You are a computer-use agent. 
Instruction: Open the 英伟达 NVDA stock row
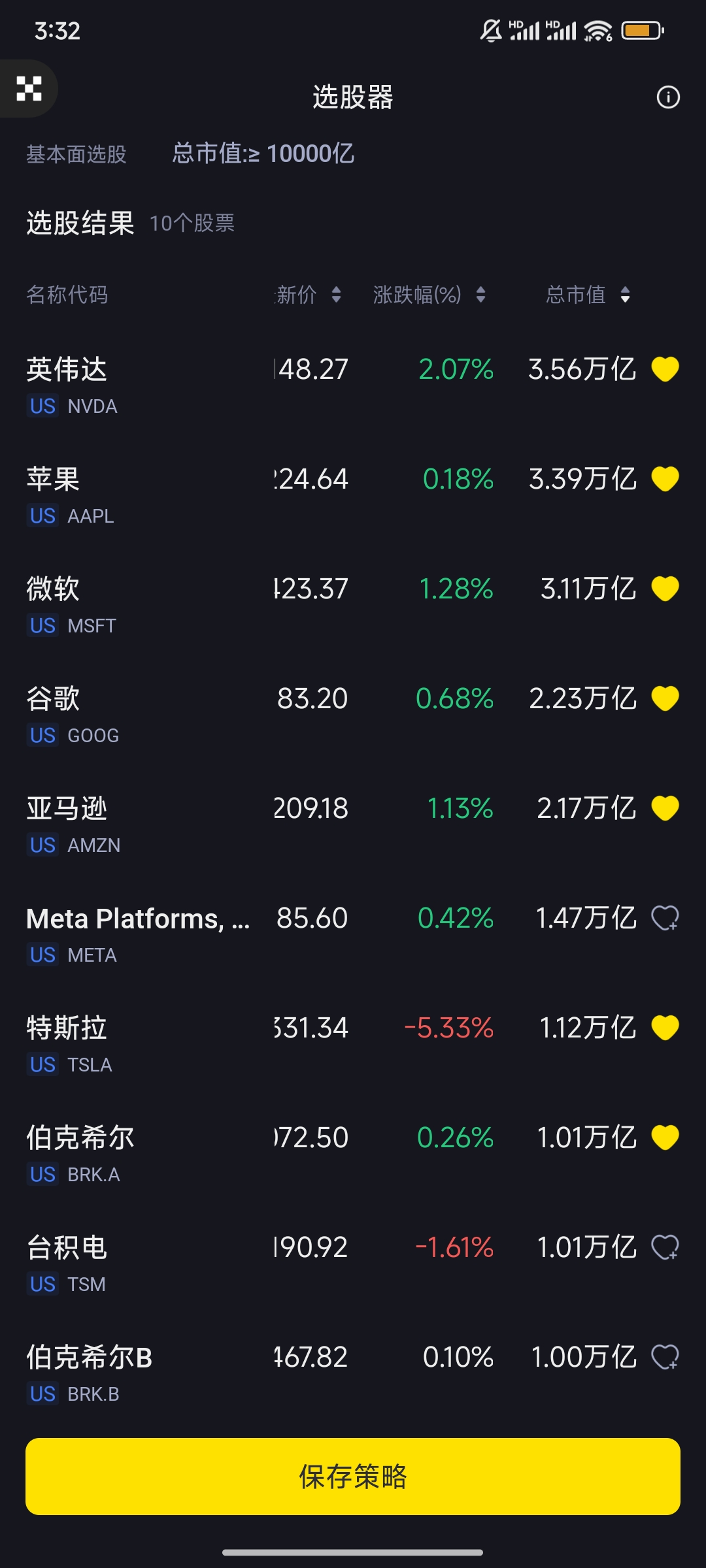point(353,385)
